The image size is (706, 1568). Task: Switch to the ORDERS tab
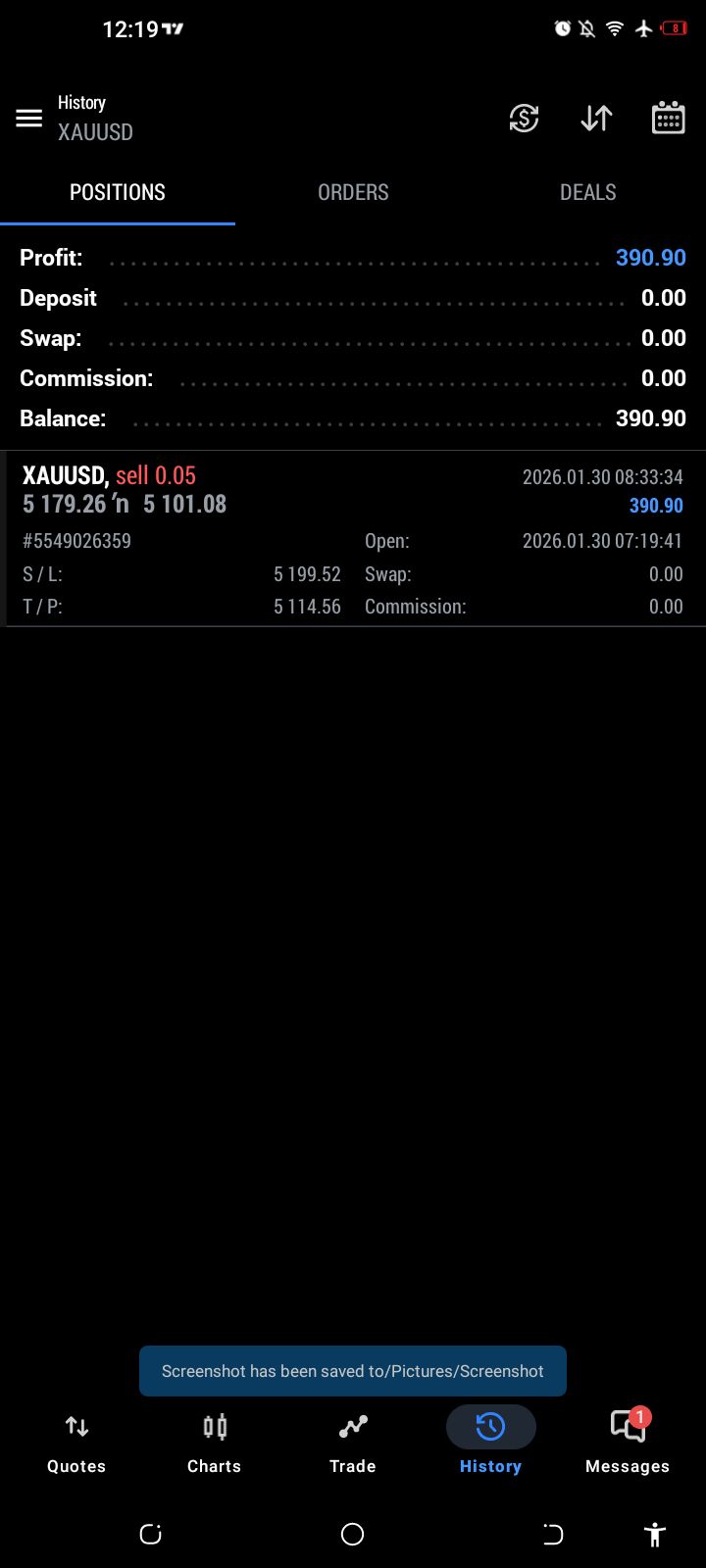pyautogui.click(x=353, y=192)
